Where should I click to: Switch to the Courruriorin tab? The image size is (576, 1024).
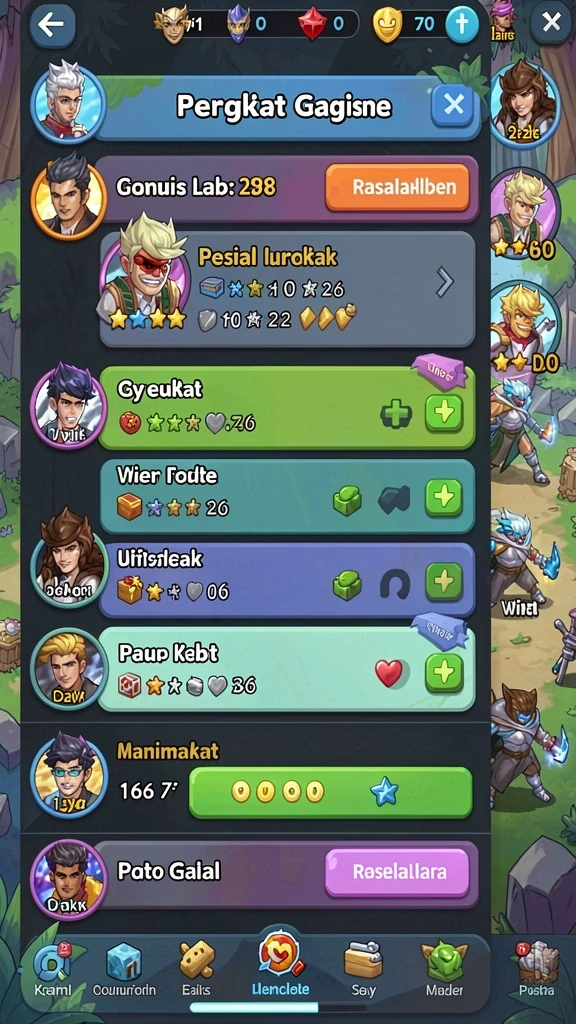tap(124, 970)
